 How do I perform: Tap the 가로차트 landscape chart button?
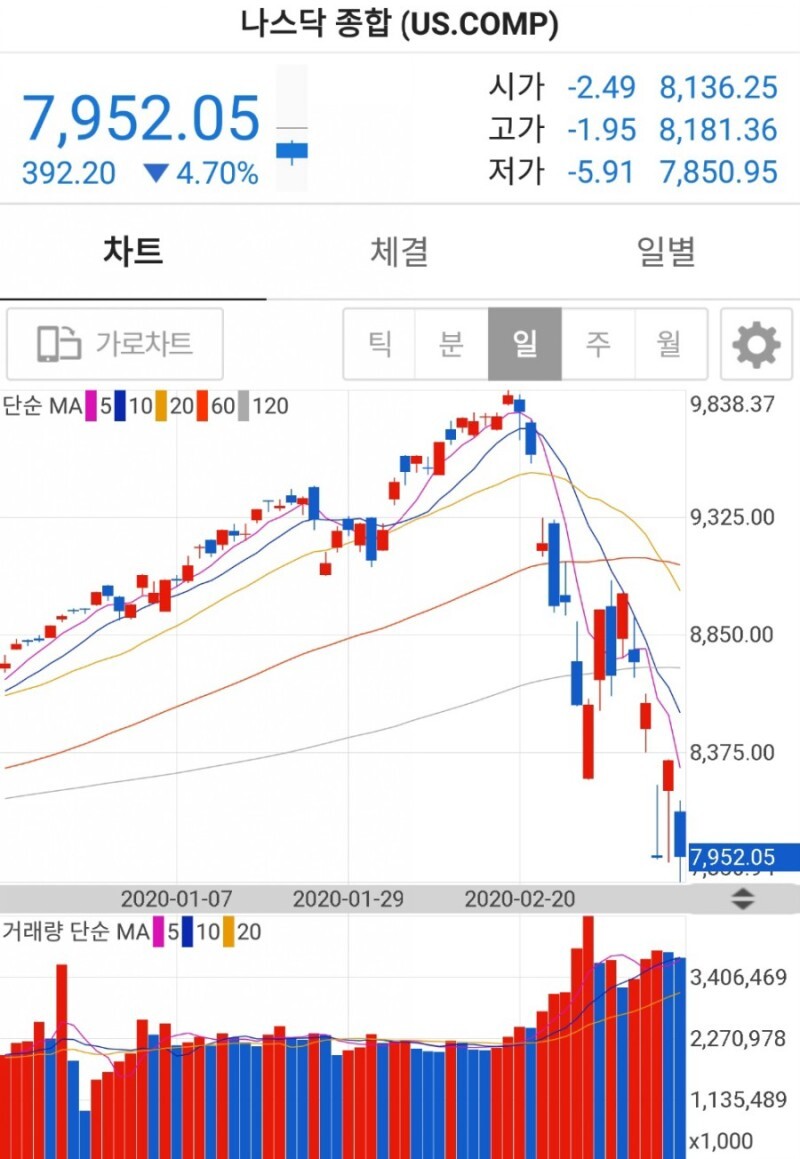pyautogui.click(x=115, y=344)
